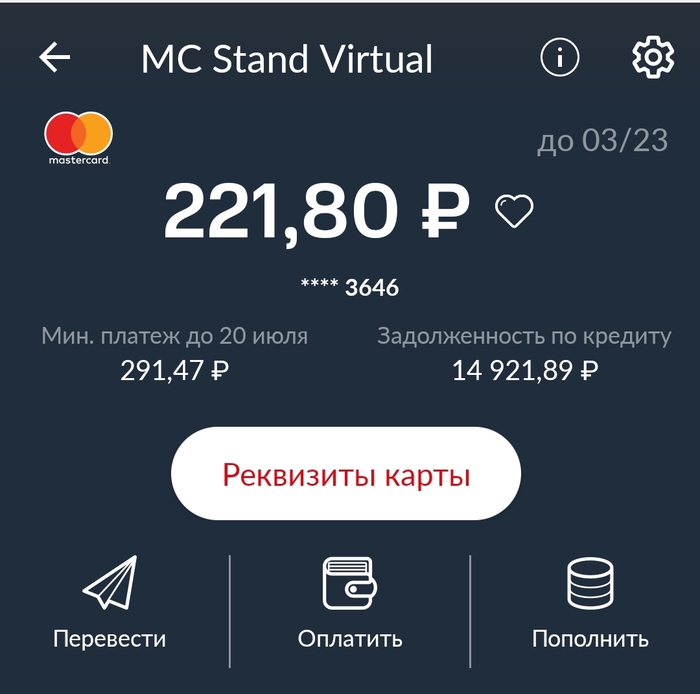The width and height of the screenshot is (700, 694).
Task: Open card info icon
Action: click(560, 58)
